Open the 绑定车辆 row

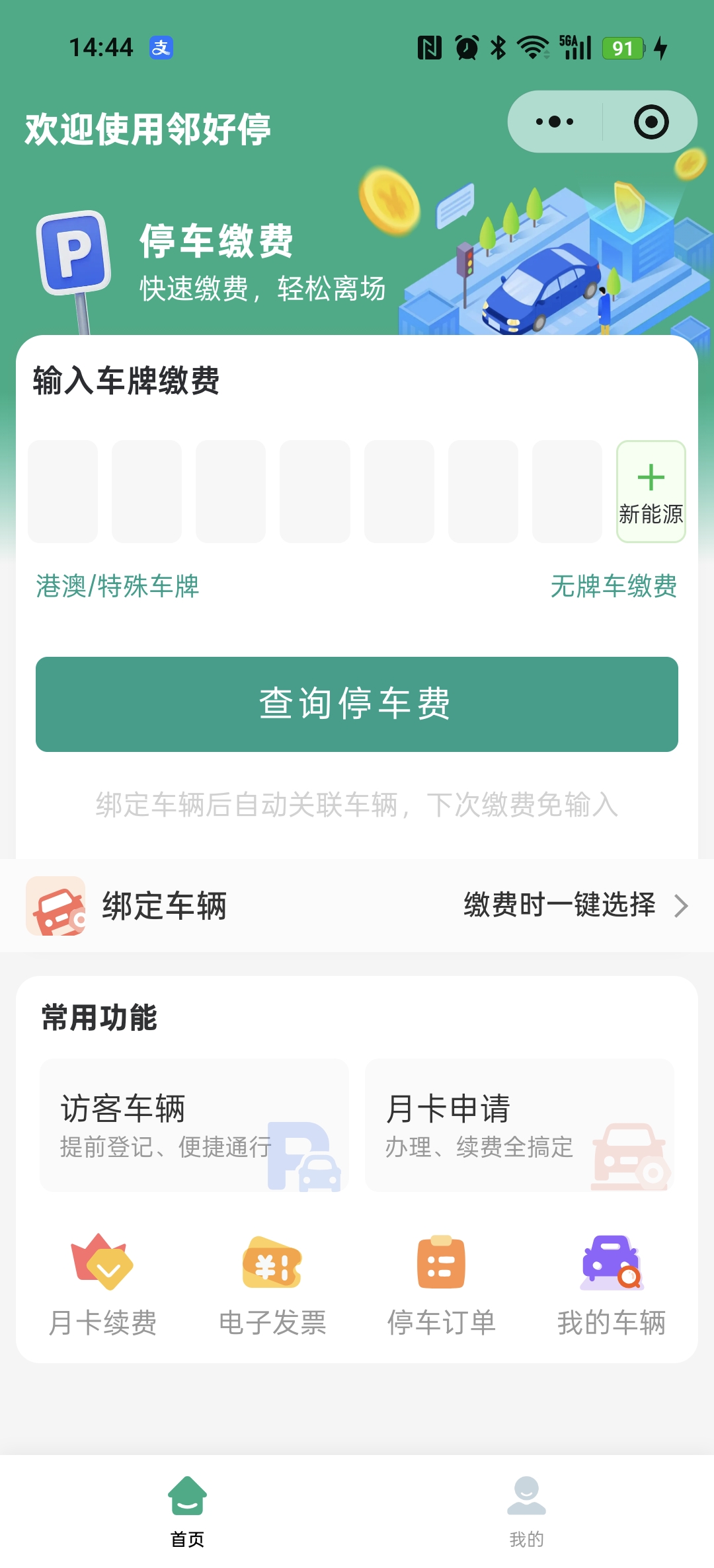click(357, 905)
